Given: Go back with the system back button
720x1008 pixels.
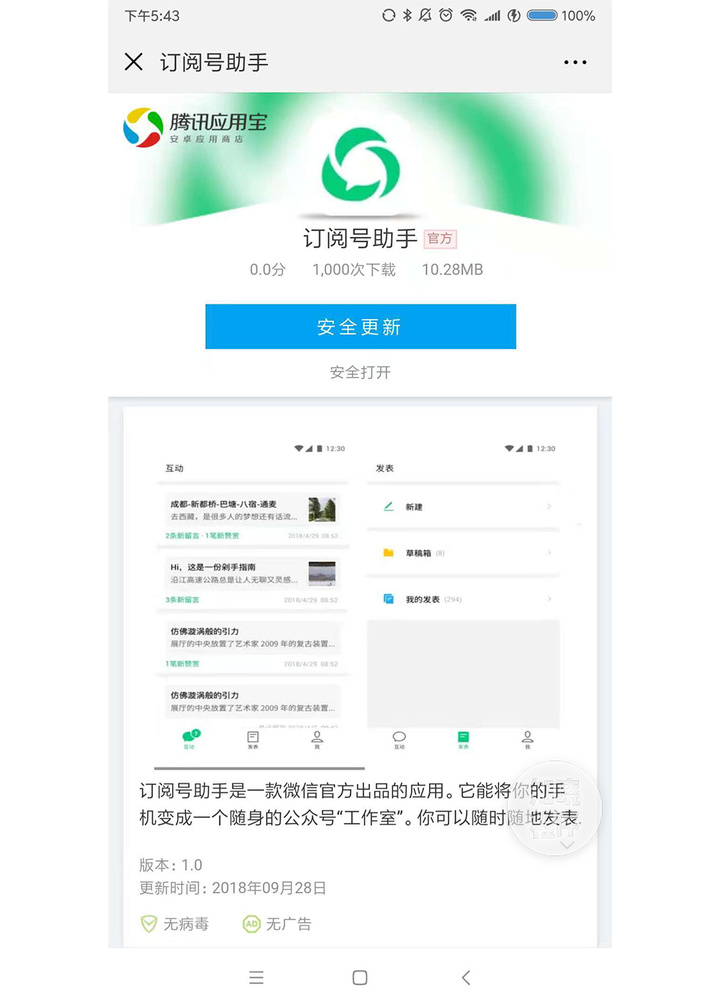Looking at the screenshot, I should coord(465,977).
